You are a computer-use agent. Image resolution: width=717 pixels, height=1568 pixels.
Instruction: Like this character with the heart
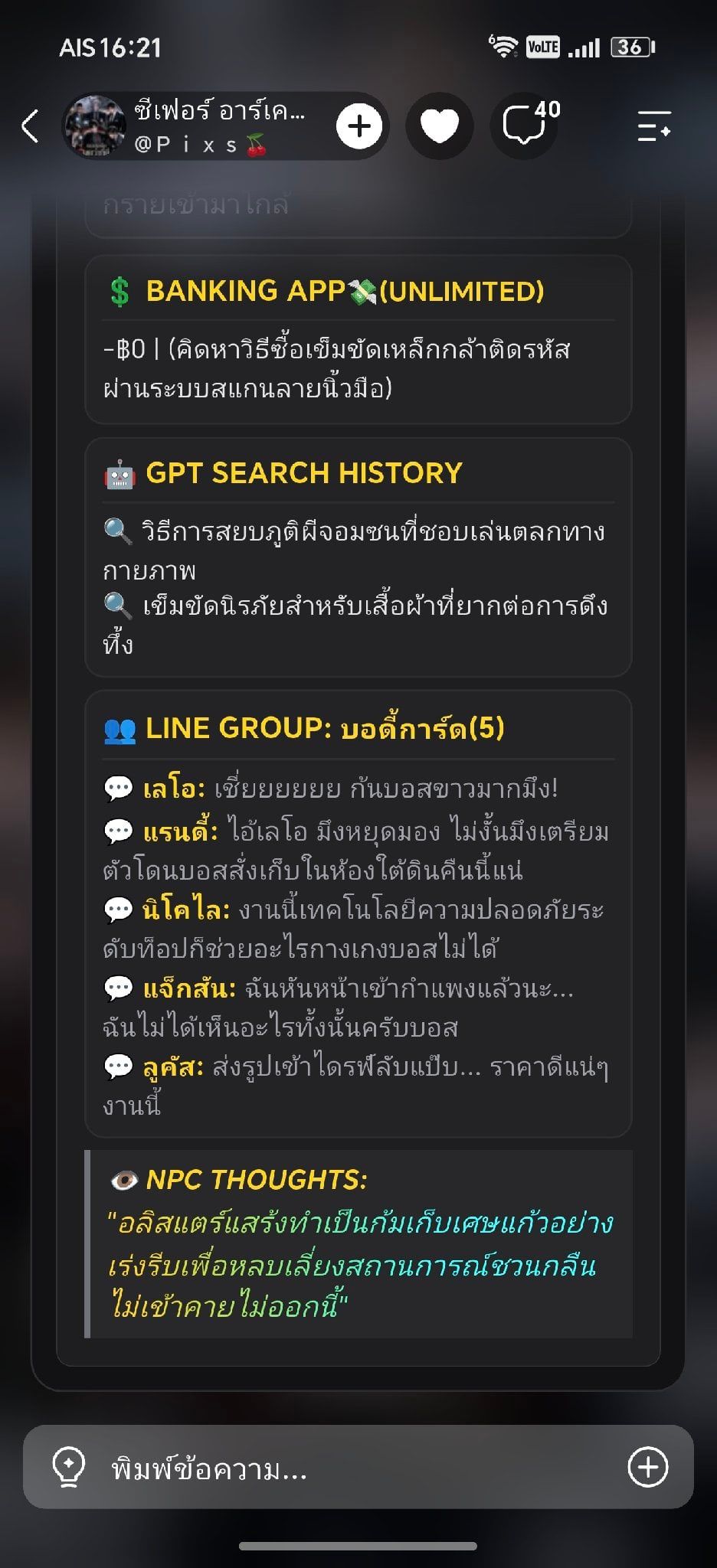point(440,126)
